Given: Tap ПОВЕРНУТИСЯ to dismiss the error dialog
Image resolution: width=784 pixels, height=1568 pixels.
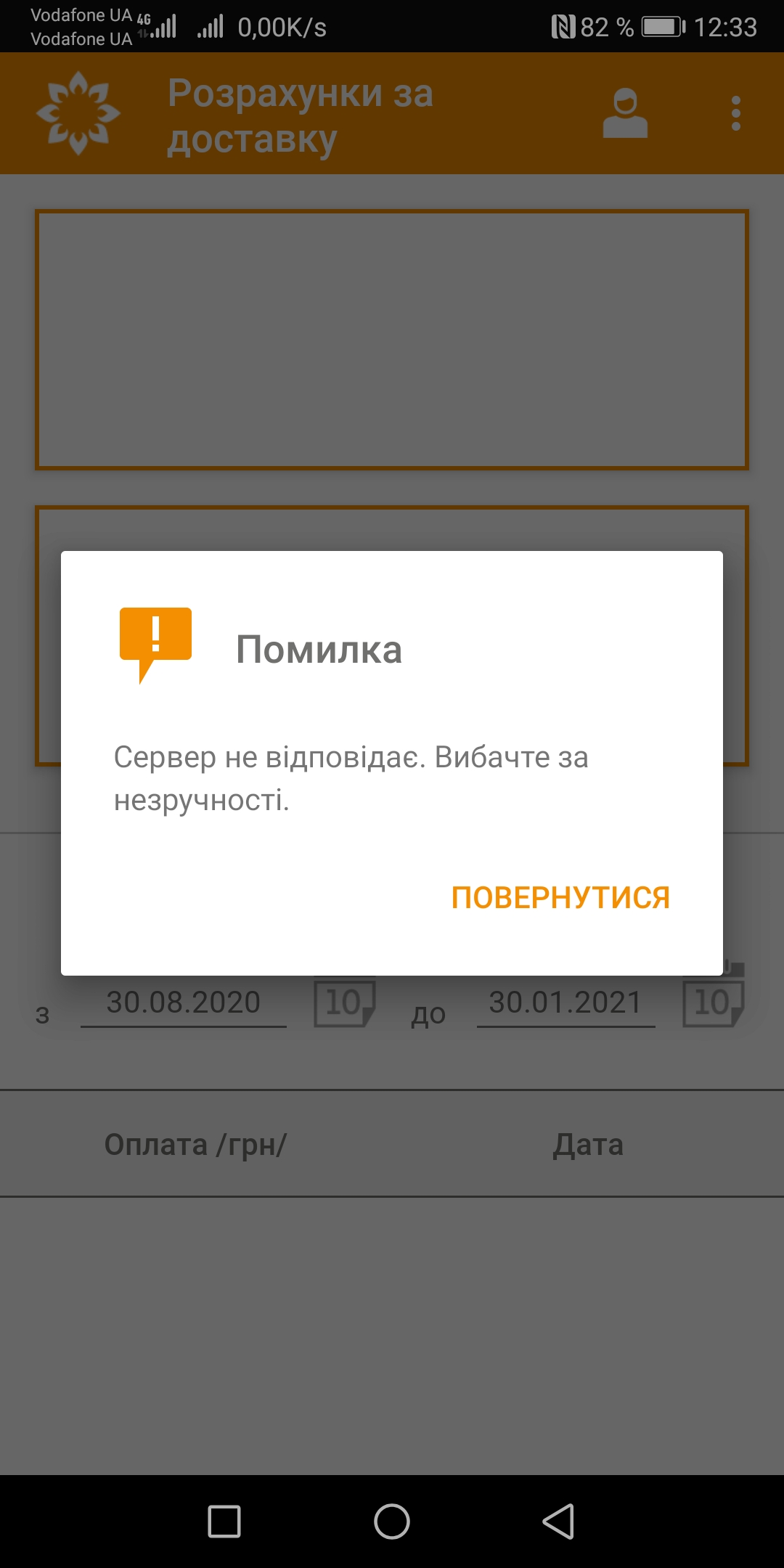Looking at the screenshot, I should point(560,898).
